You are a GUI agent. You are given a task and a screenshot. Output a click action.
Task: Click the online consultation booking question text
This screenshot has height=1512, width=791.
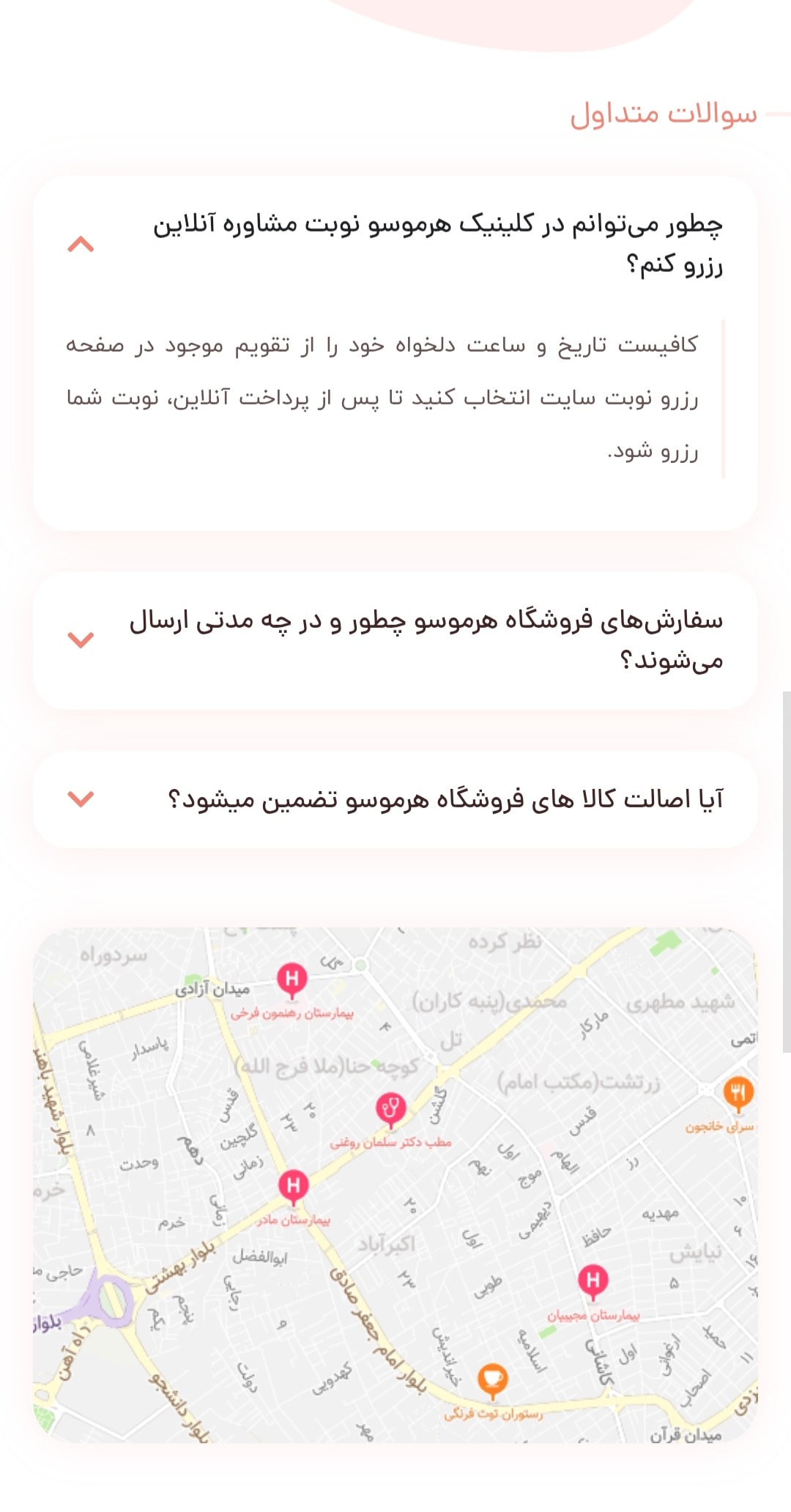point(439,245)
